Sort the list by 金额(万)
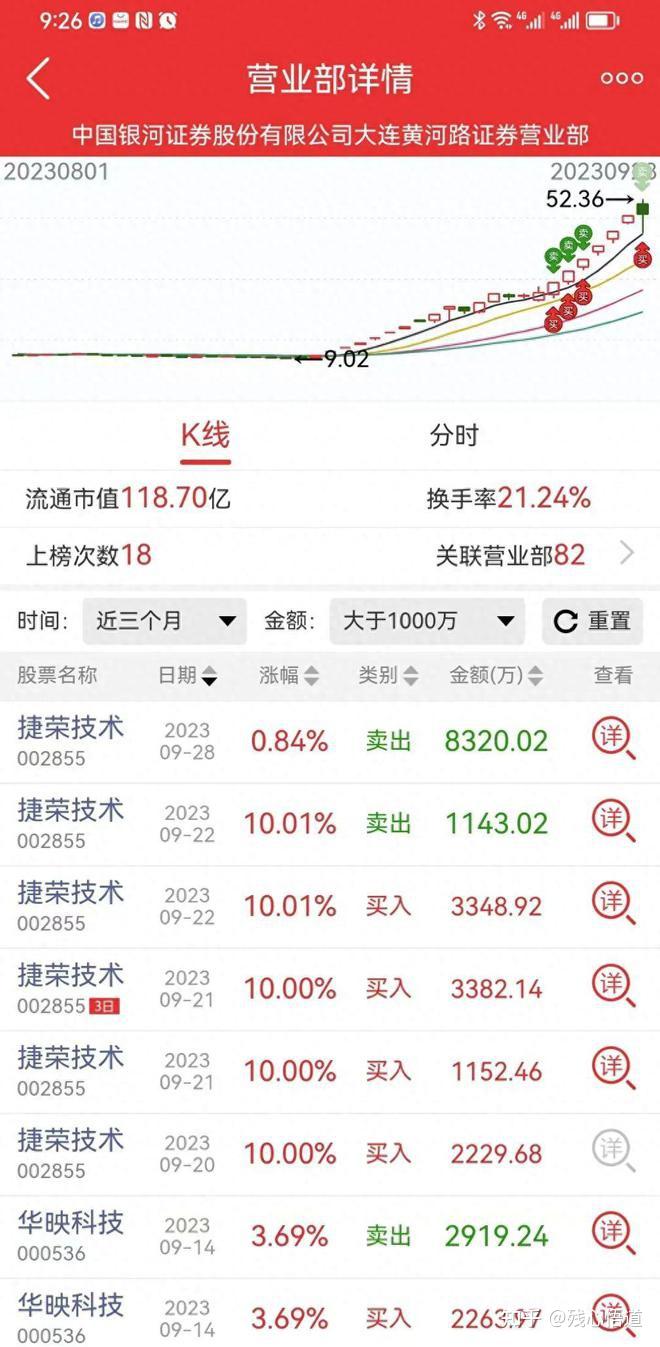The height and width of the screenshot is (1347, 660). pos(496,676)
